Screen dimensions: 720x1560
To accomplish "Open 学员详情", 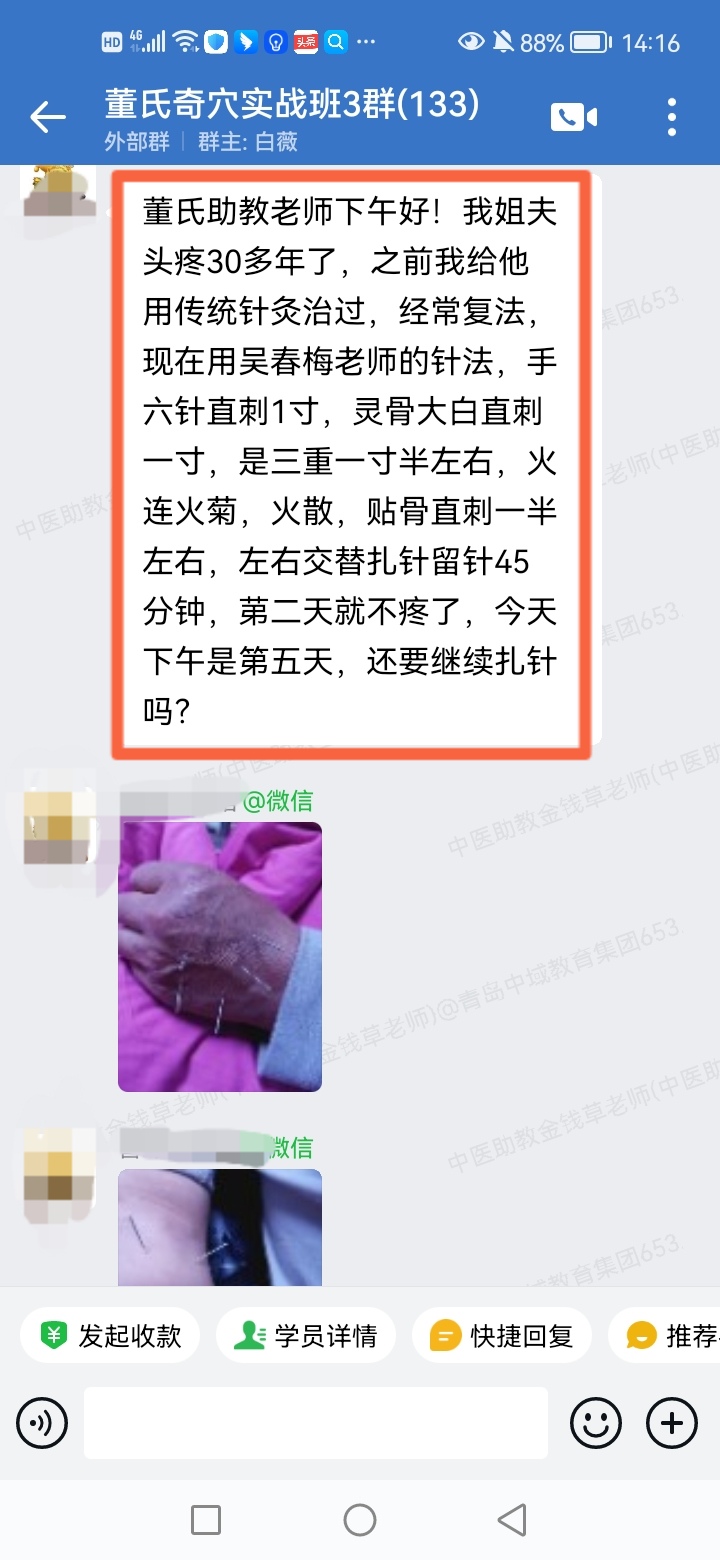I will click(306, 1335).
